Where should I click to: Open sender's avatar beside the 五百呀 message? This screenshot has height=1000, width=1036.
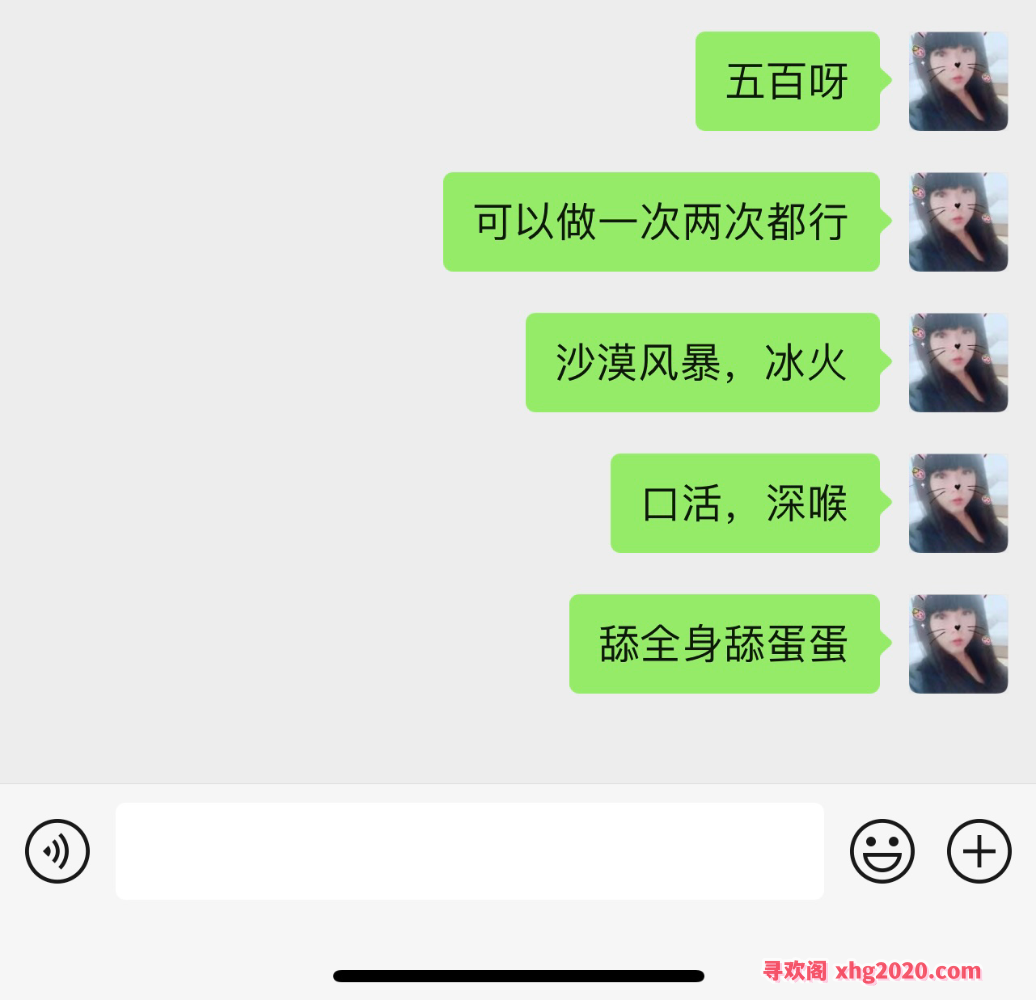(x=958, y=81)
